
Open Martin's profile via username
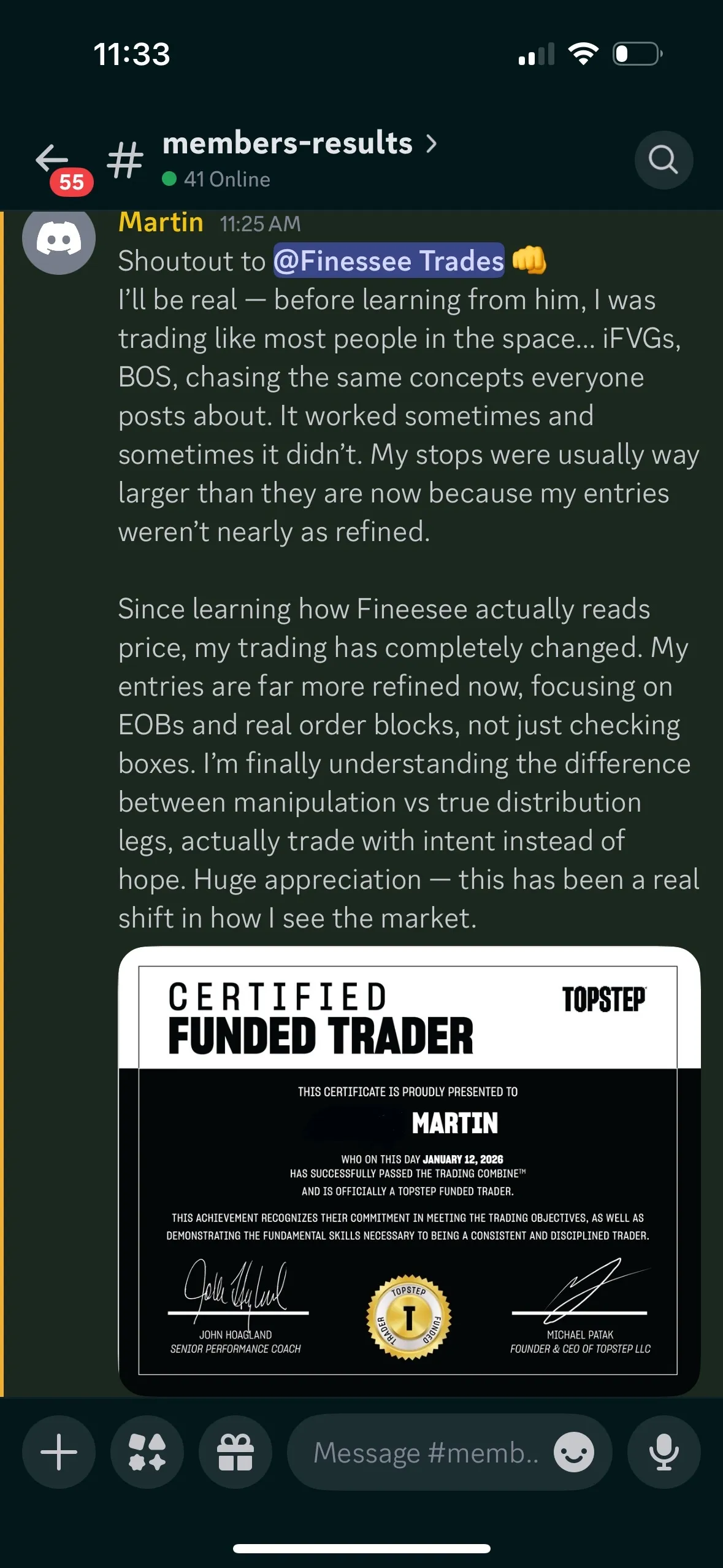pyautogui.click(x=161, y=222)
